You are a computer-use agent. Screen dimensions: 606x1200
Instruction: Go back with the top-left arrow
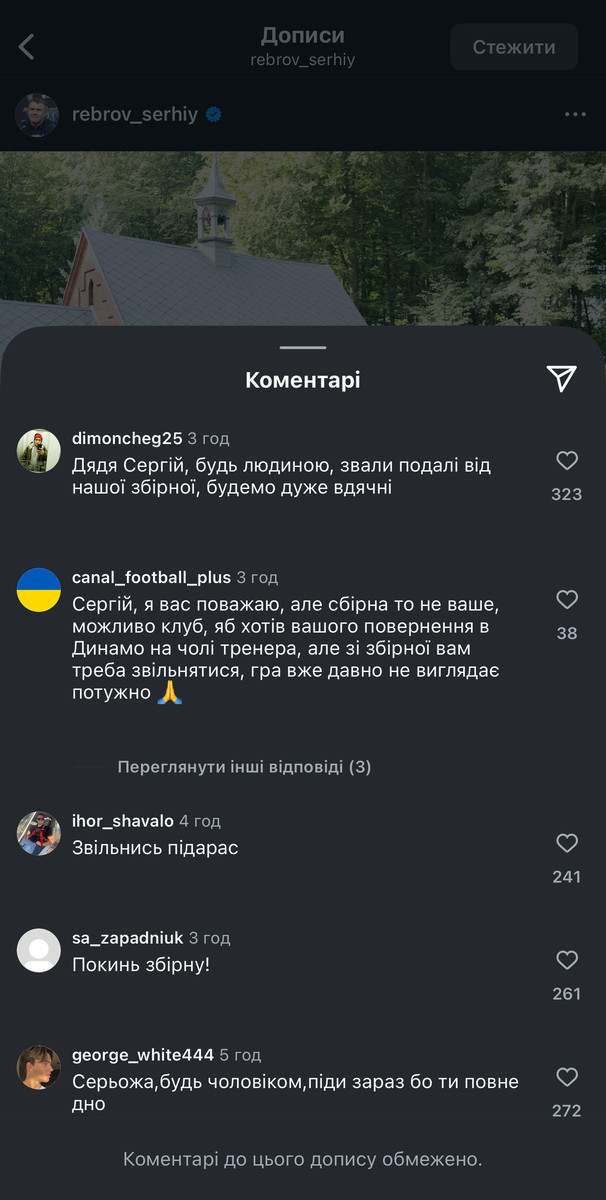click(x=27, y=46)
